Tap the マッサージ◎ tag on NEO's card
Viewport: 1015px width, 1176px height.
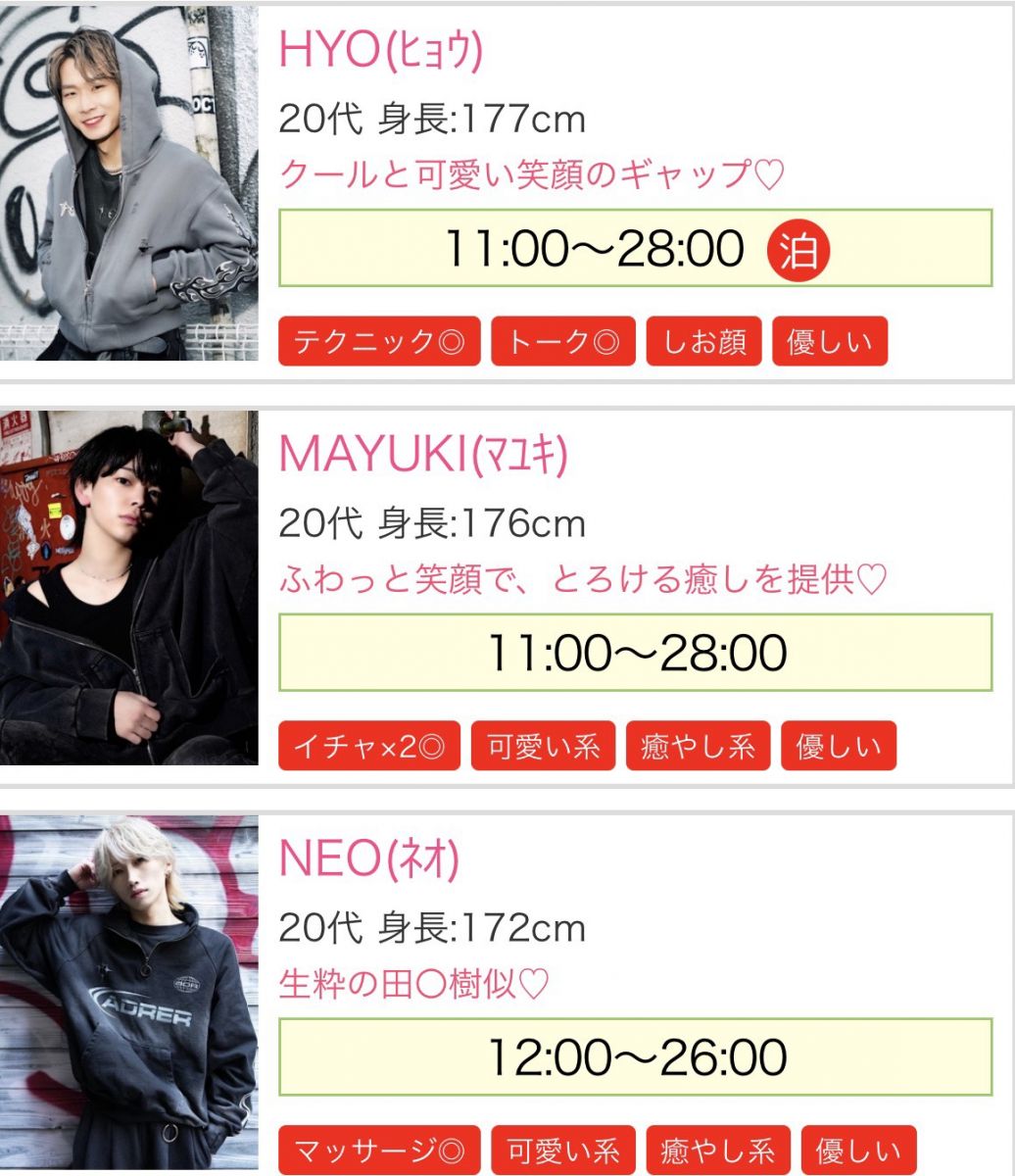[x=379, y=1150]
